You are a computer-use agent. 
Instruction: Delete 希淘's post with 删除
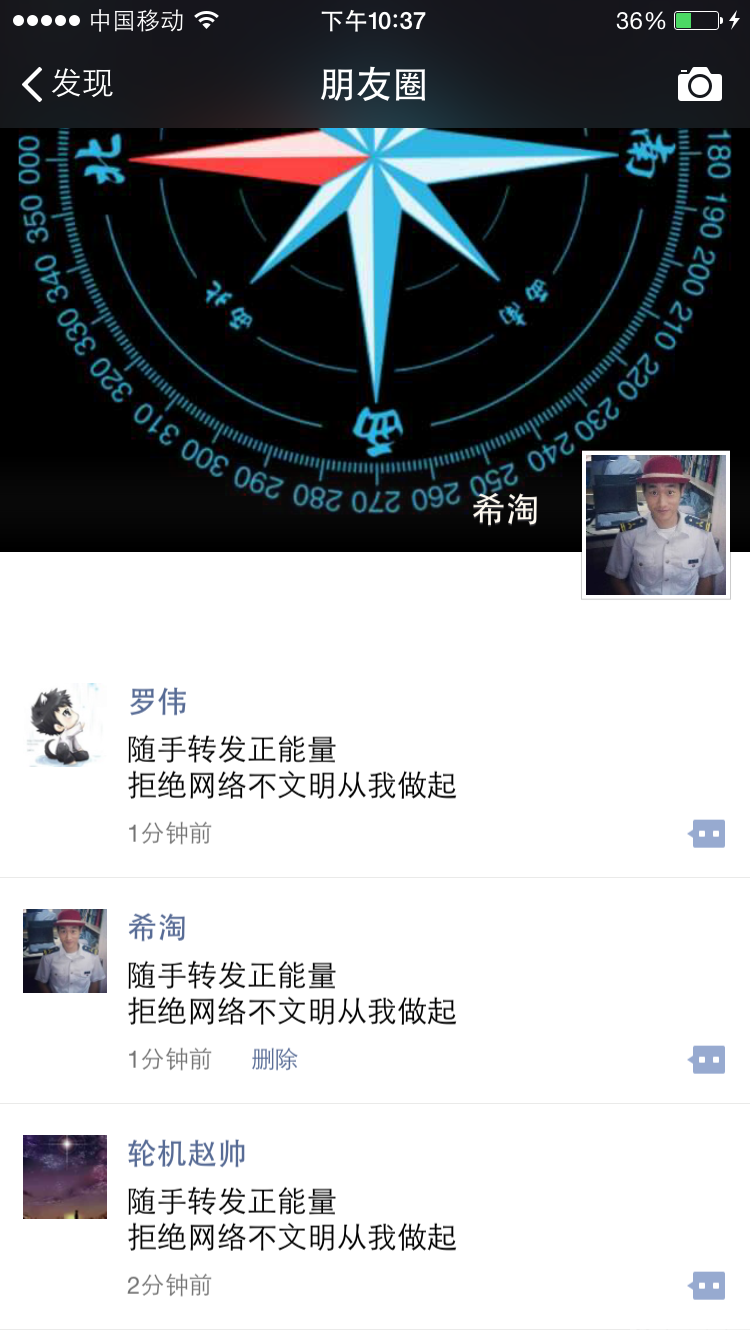275,1059
